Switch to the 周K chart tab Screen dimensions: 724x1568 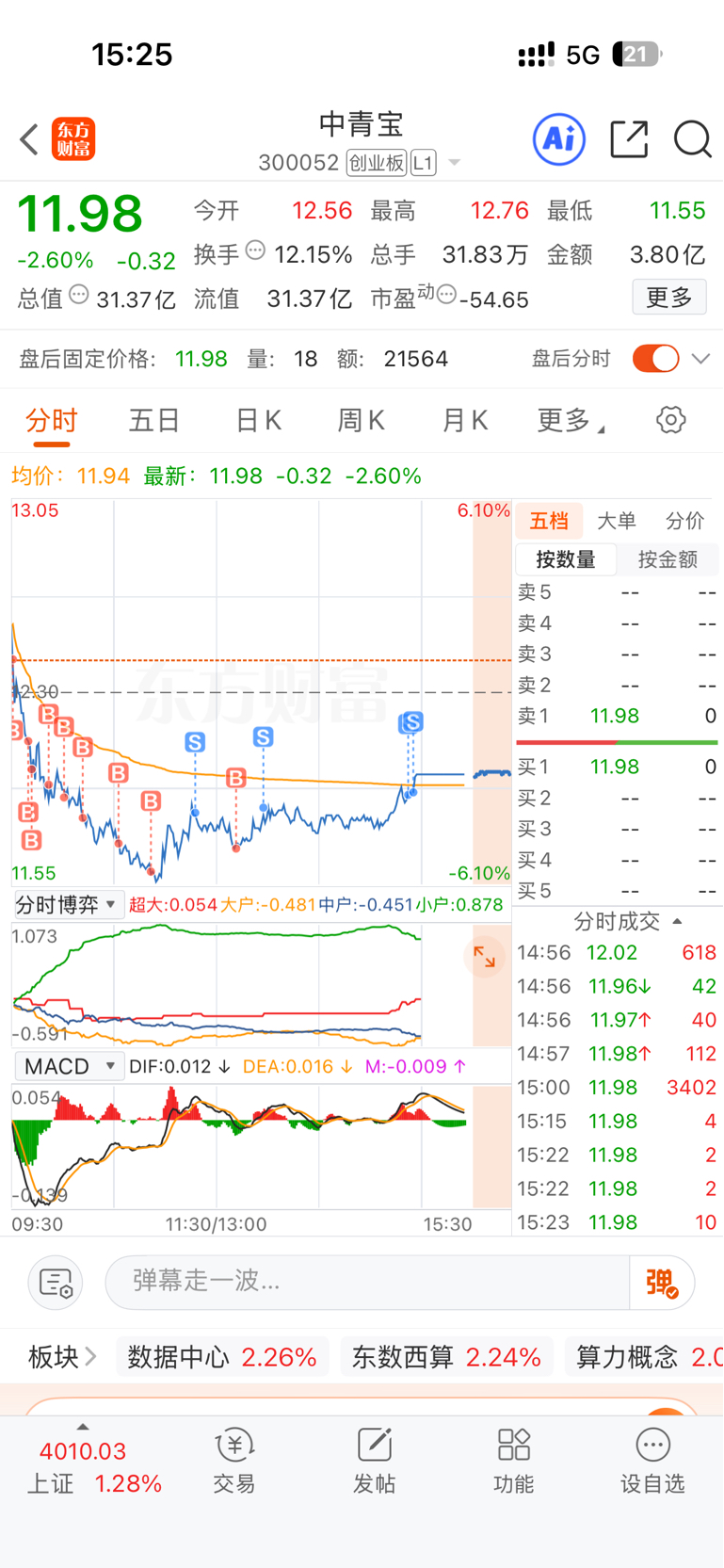[361, 420]
